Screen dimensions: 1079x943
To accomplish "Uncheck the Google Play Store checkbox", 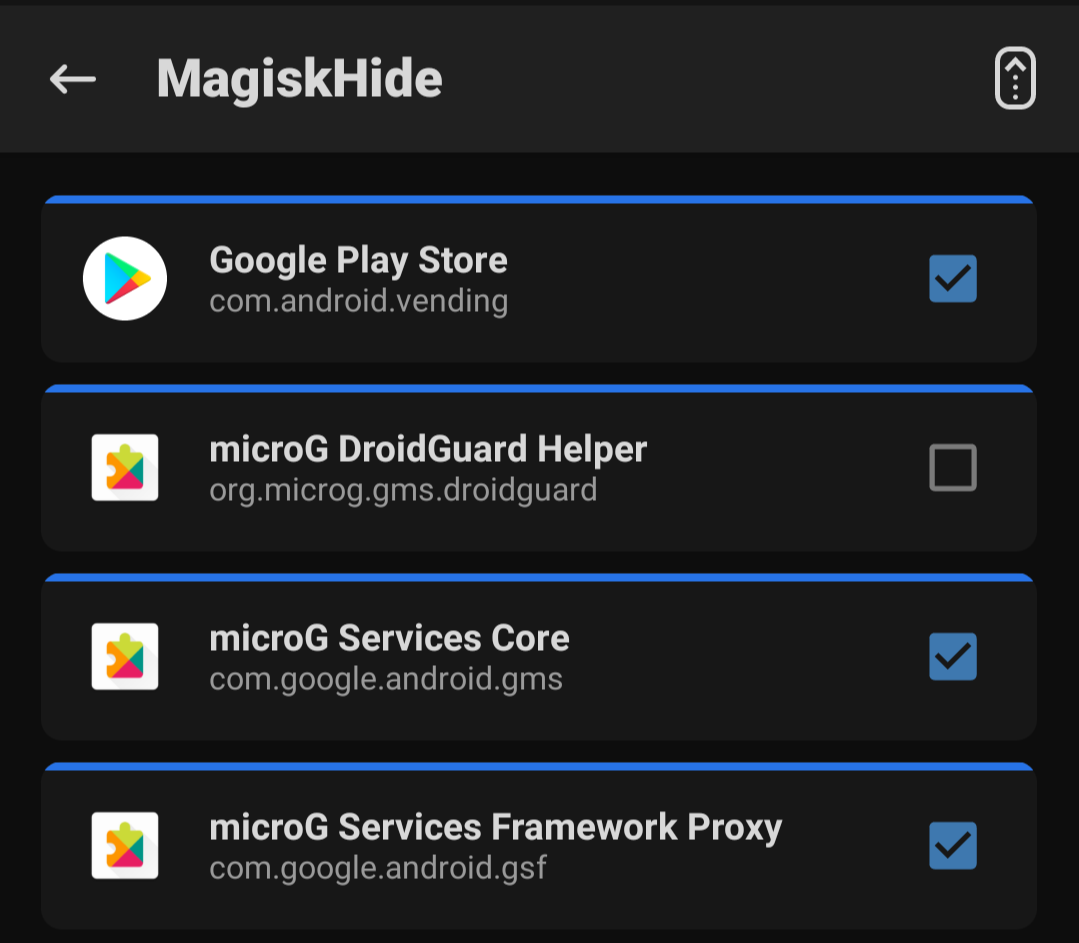I will (x=952, y=279).
